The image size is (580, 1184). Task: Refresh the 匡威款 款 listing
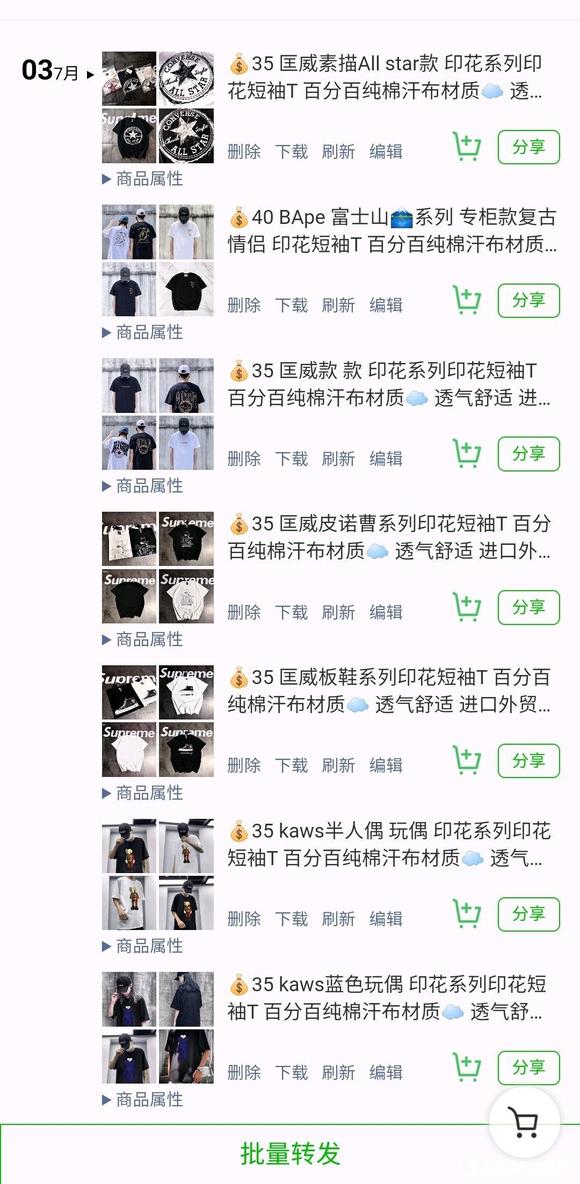(338, 458)
